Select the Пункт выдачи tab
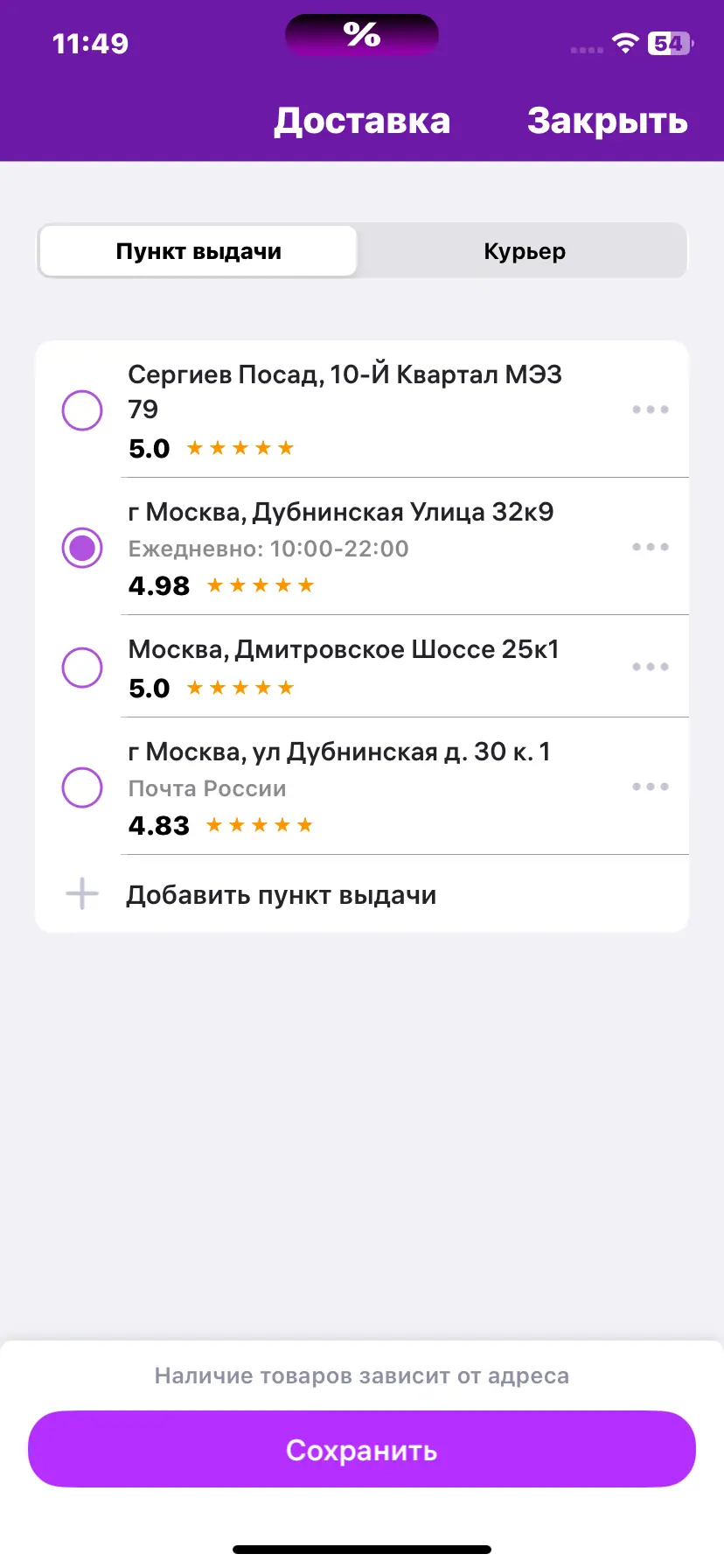This screenshot has height=1568, width=724. [198, 252]
